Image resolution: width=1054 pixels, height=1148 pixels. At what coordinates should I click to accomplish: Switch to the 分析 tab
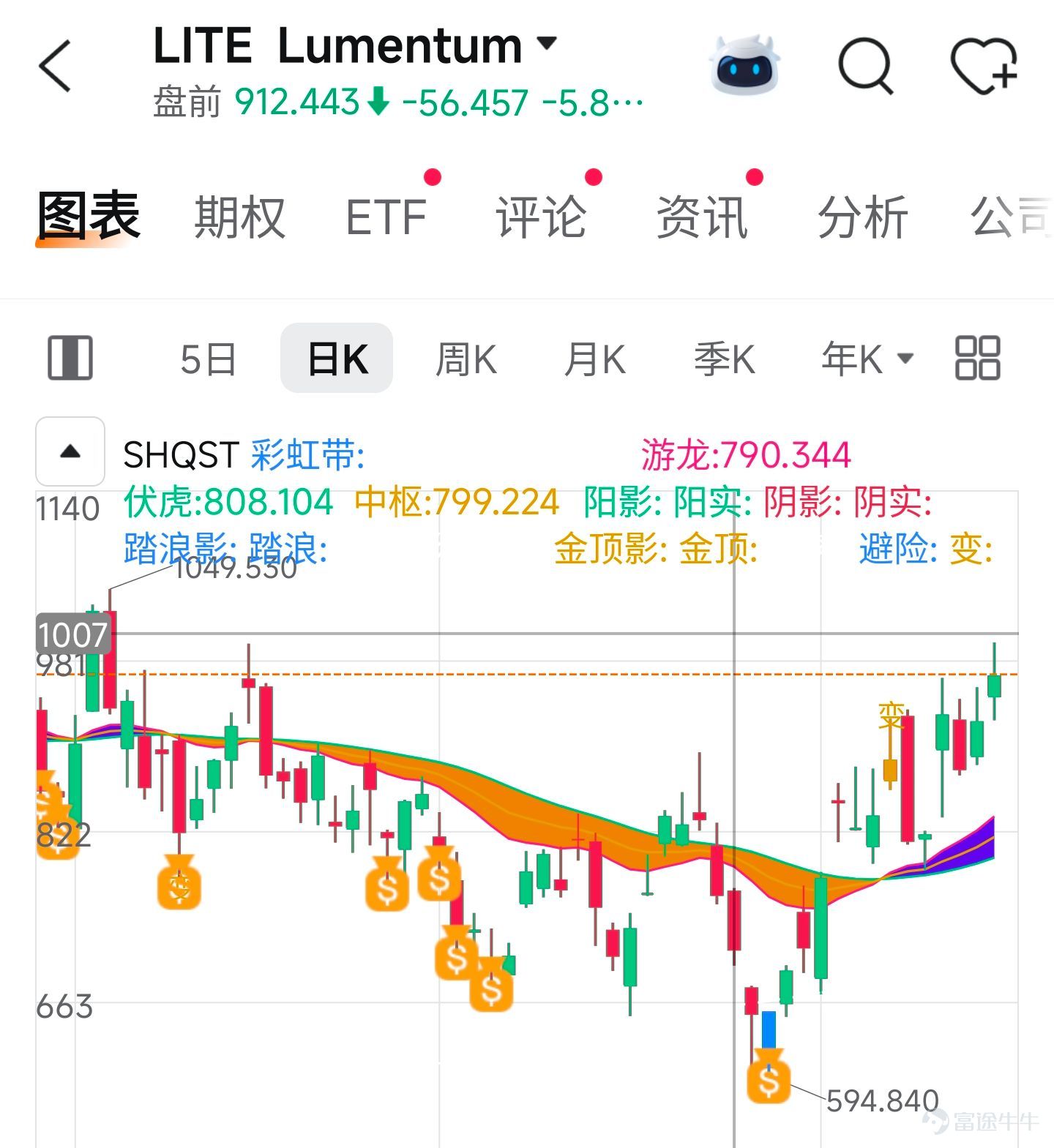coord(863,217)
